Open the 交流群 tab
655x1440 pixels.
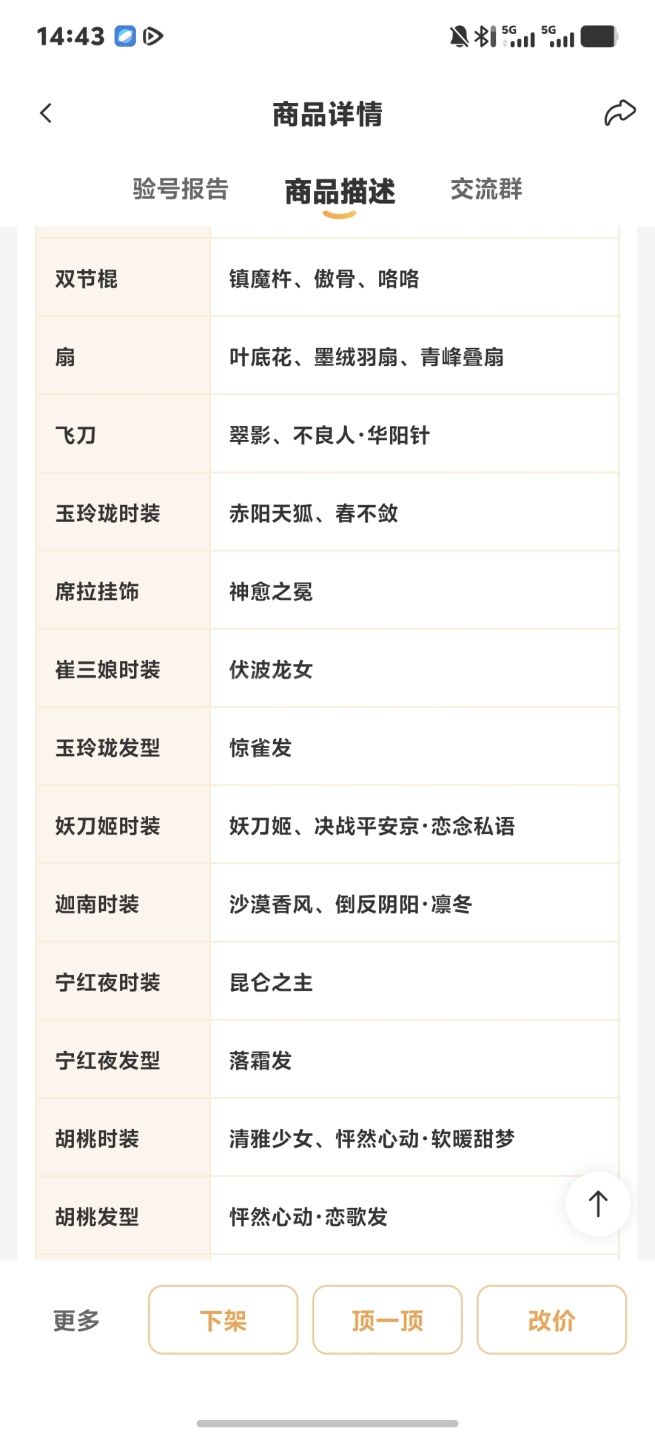tap(486, 189)
